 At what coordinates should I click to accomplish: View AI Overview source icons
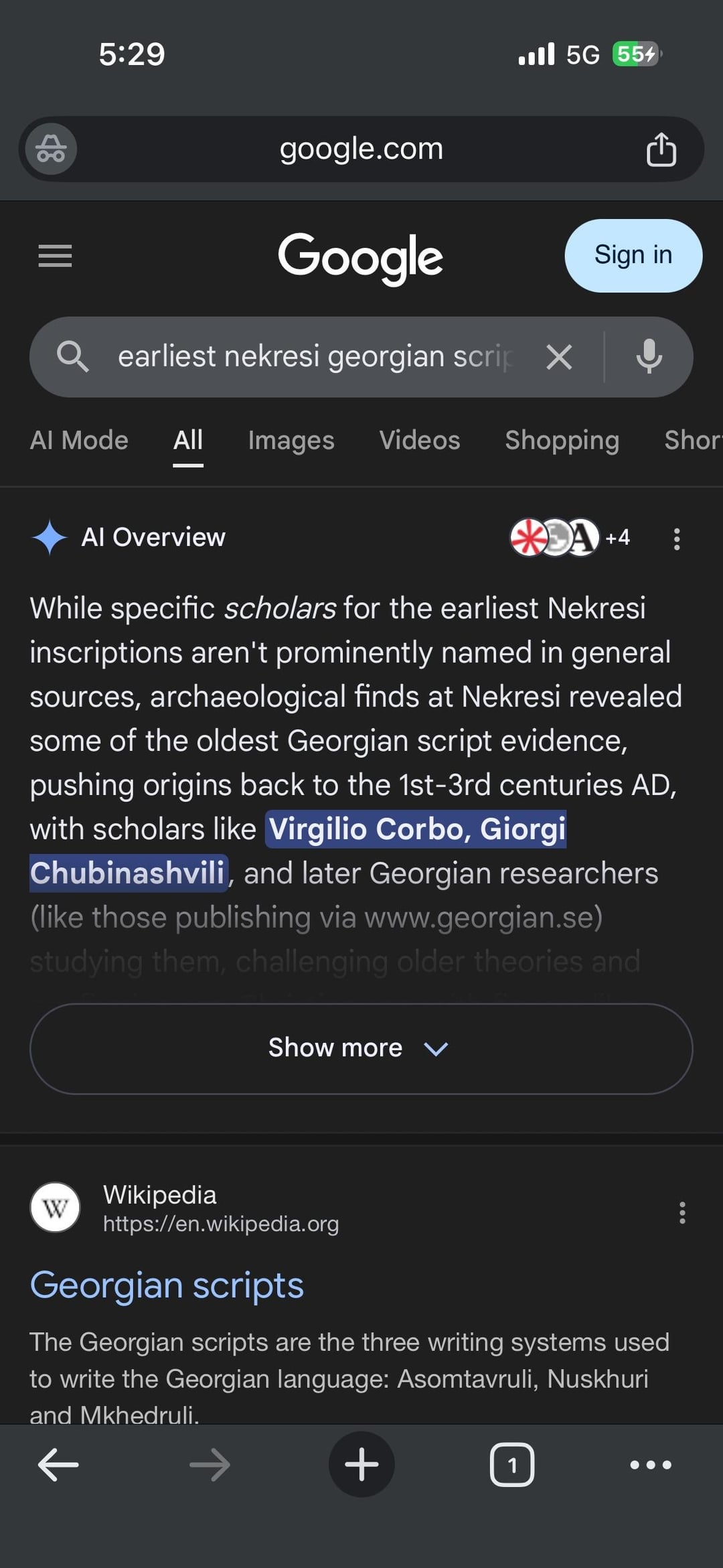pos(569,537)
